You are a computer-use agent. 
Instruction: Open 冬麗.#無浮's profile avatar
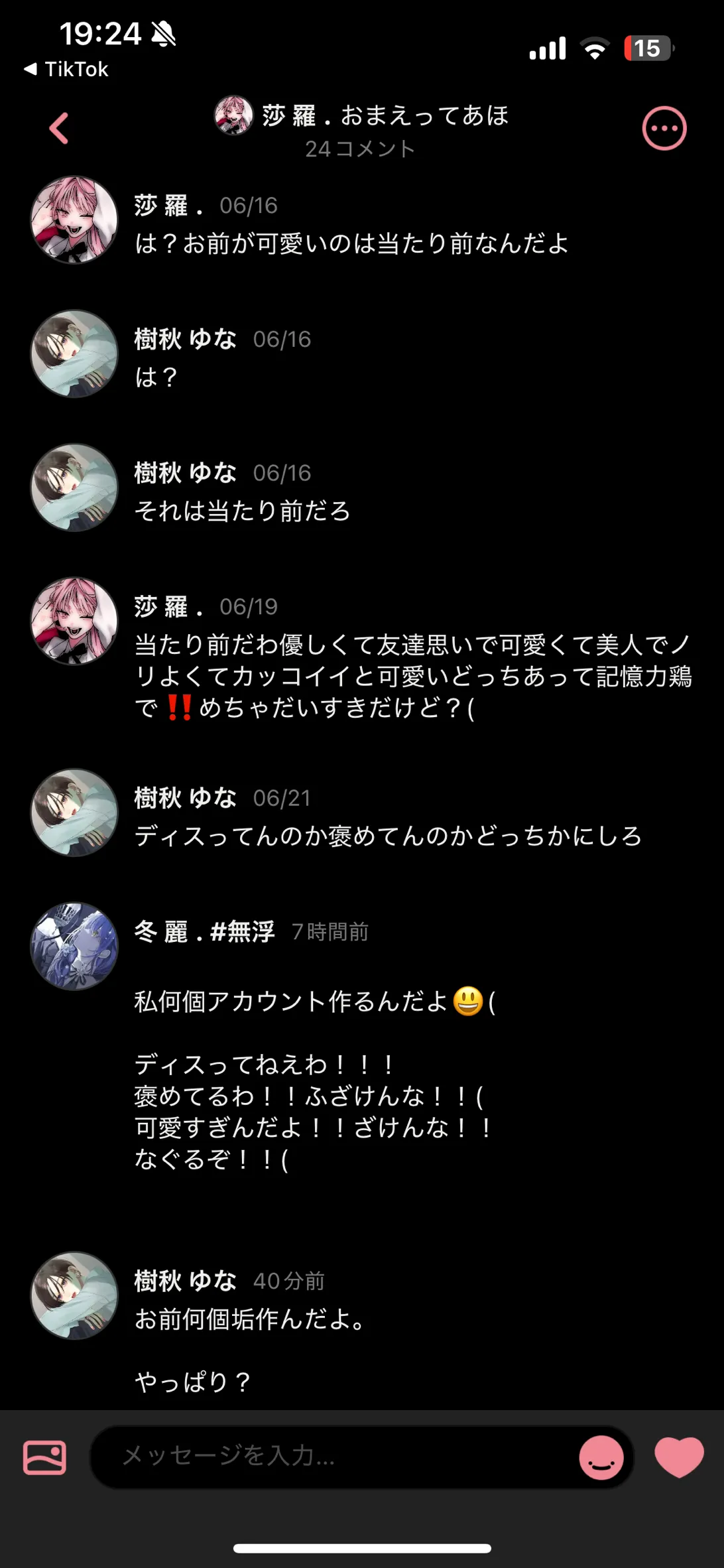tap(74, 946)
